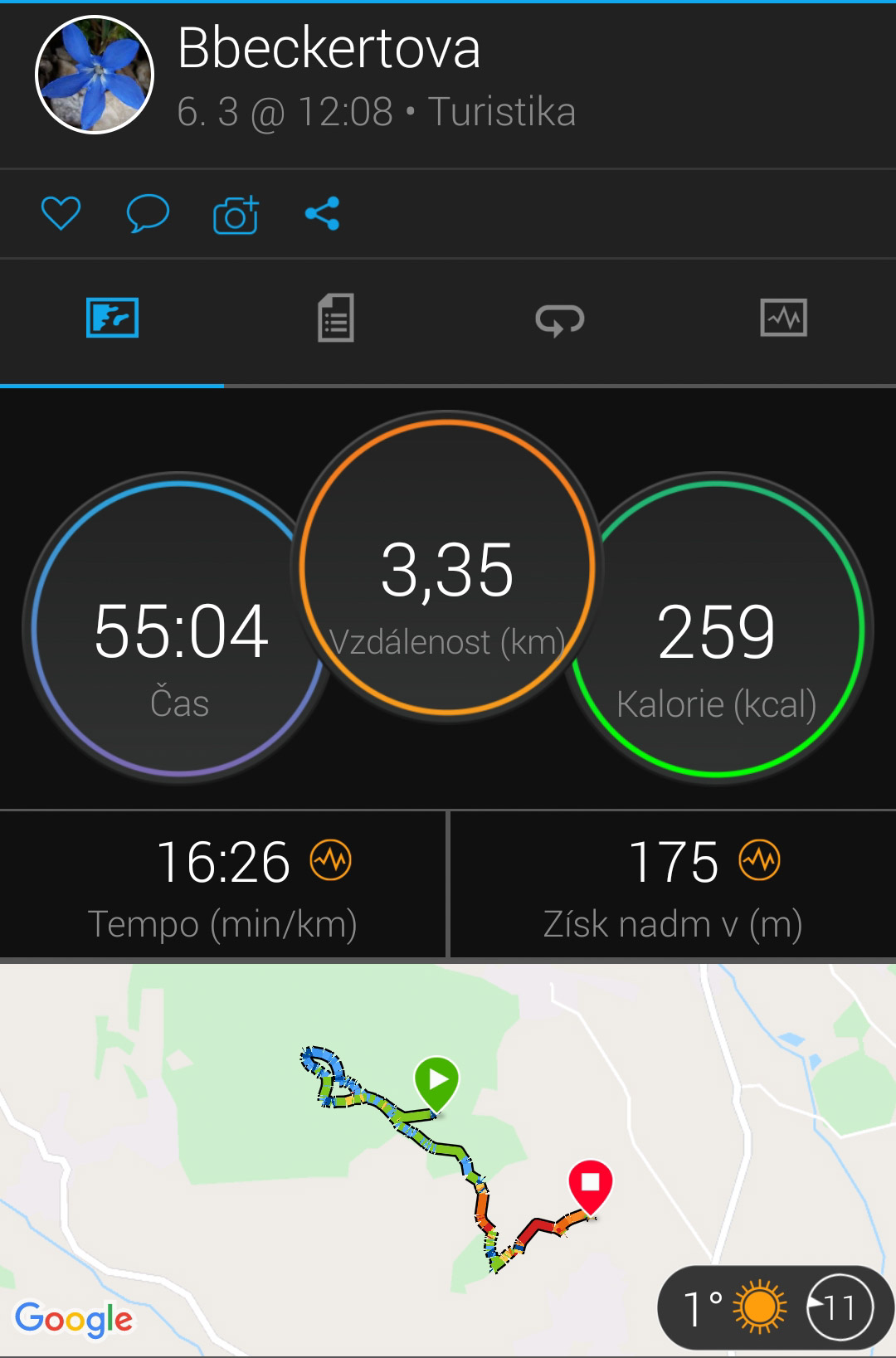
Task: Open comments on this activity
Action: [148, 214]
